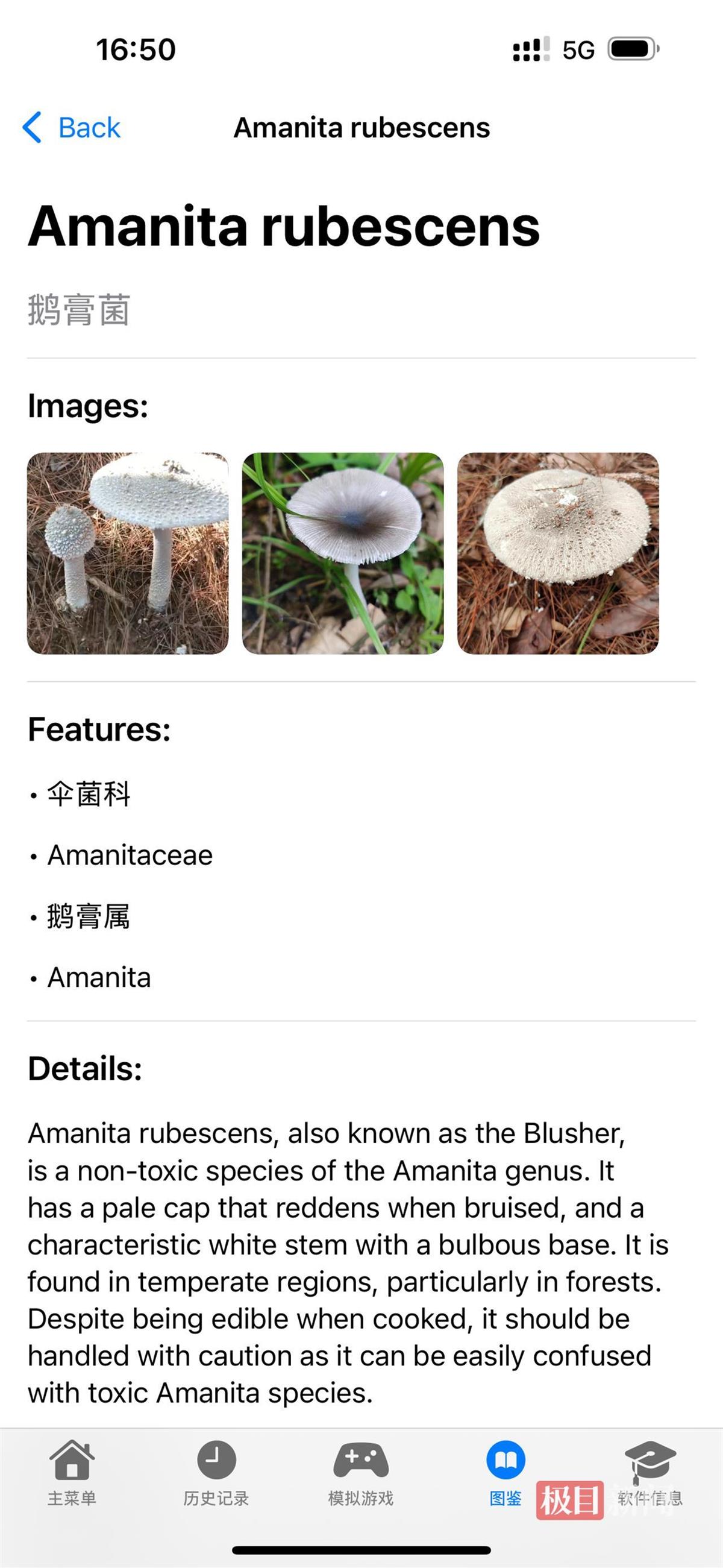The height and width of the screenshot is (1568, 723).
Task: Enlarge the third photo on pine needles
Action: [557, 553]
